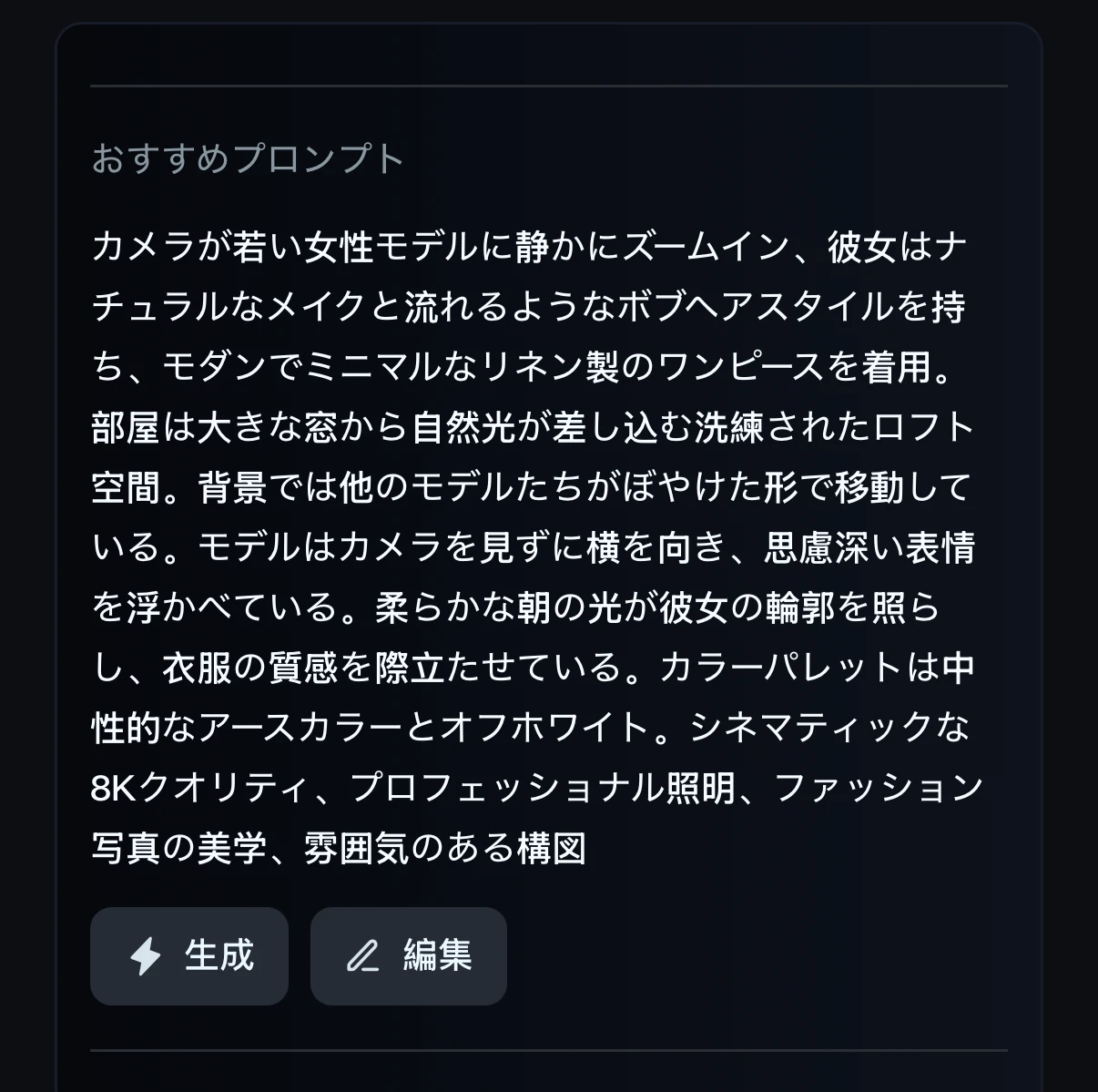Tap the 生成 (Generate) button

click(x=189, y=956)
